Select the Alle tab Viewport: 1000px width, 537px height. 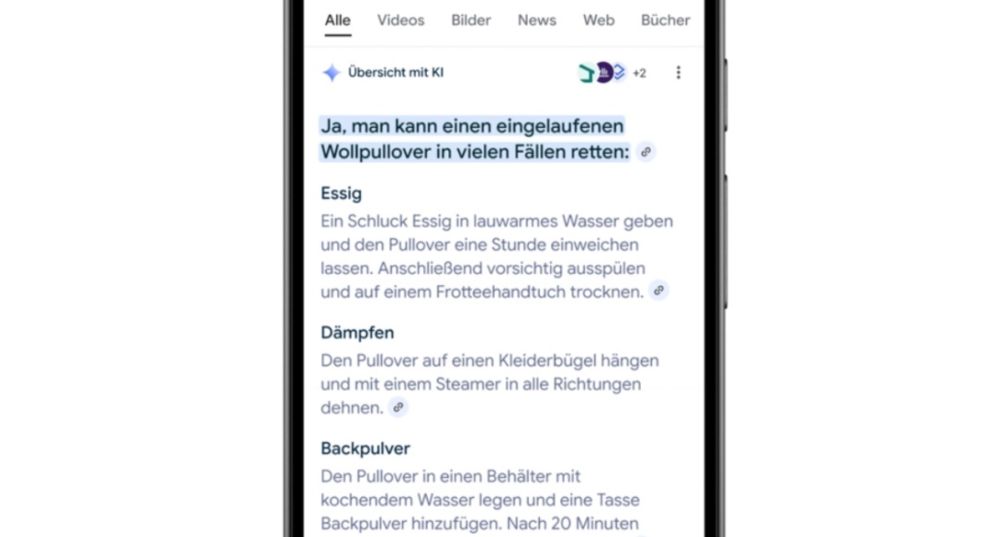pos(337,20)
